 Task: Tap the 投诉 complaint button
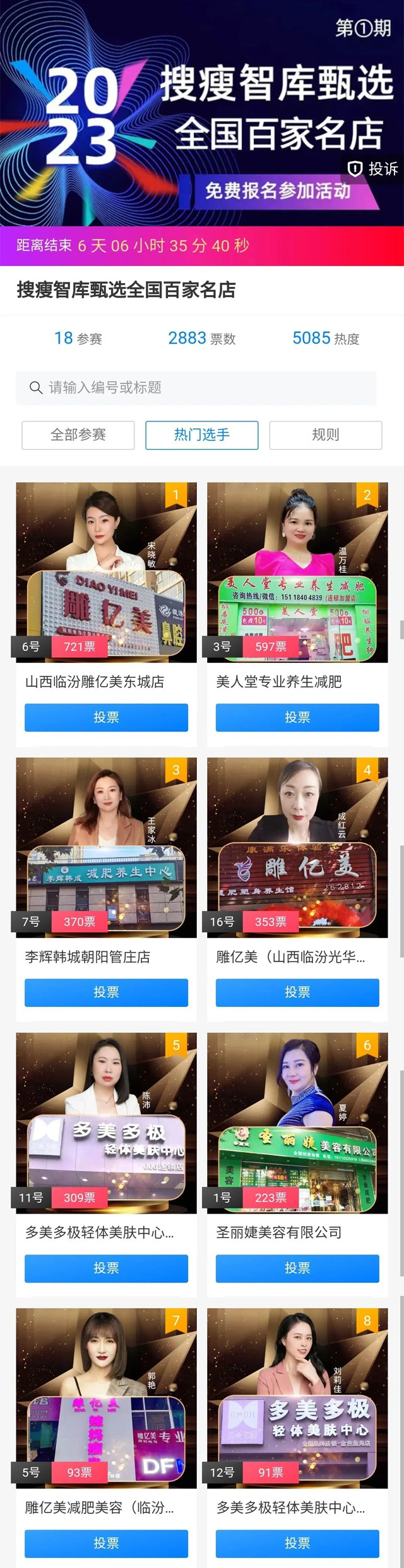pos(374,169)
